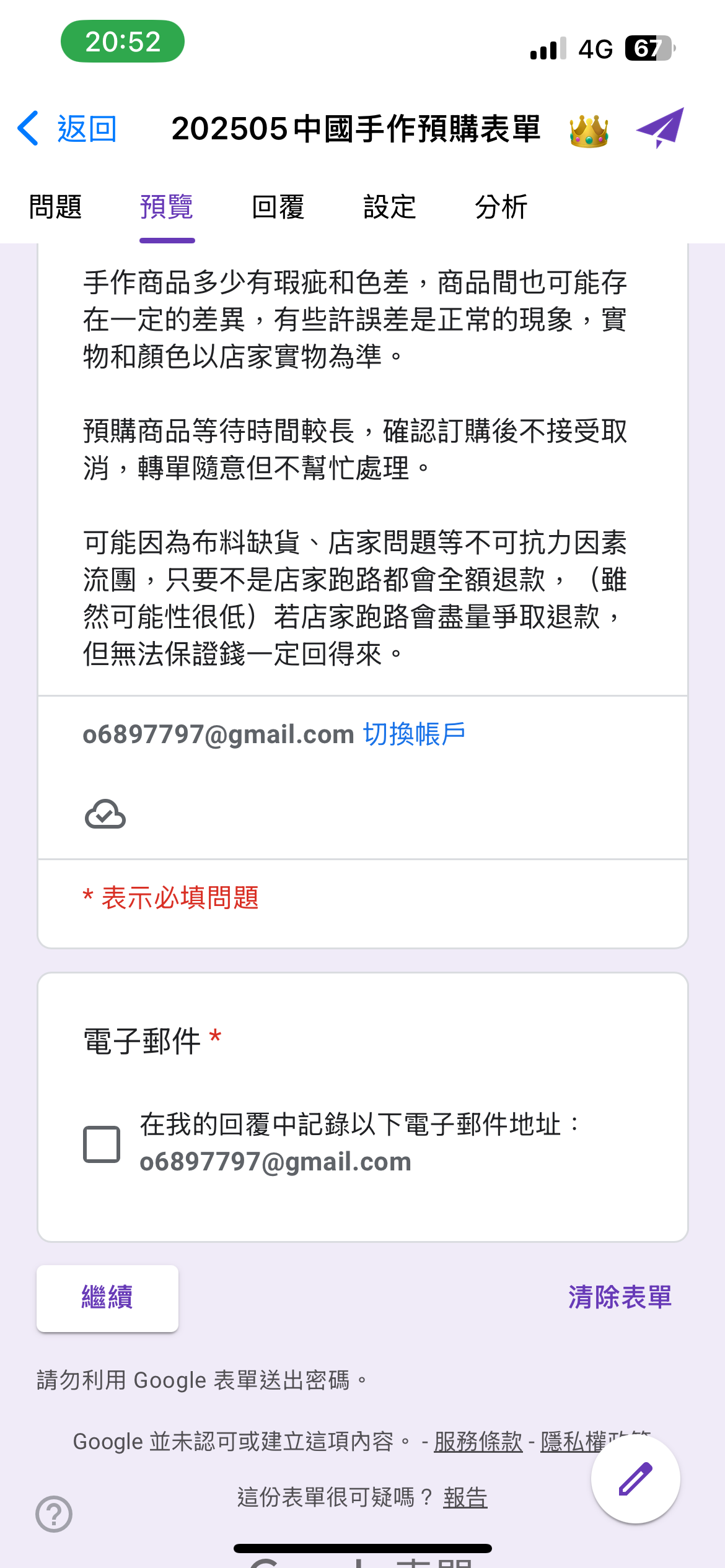This screenshot has width=725, height=1568.
Task: Open the 設定 tab
Action: pyautogui.click(x=390, y=207)
